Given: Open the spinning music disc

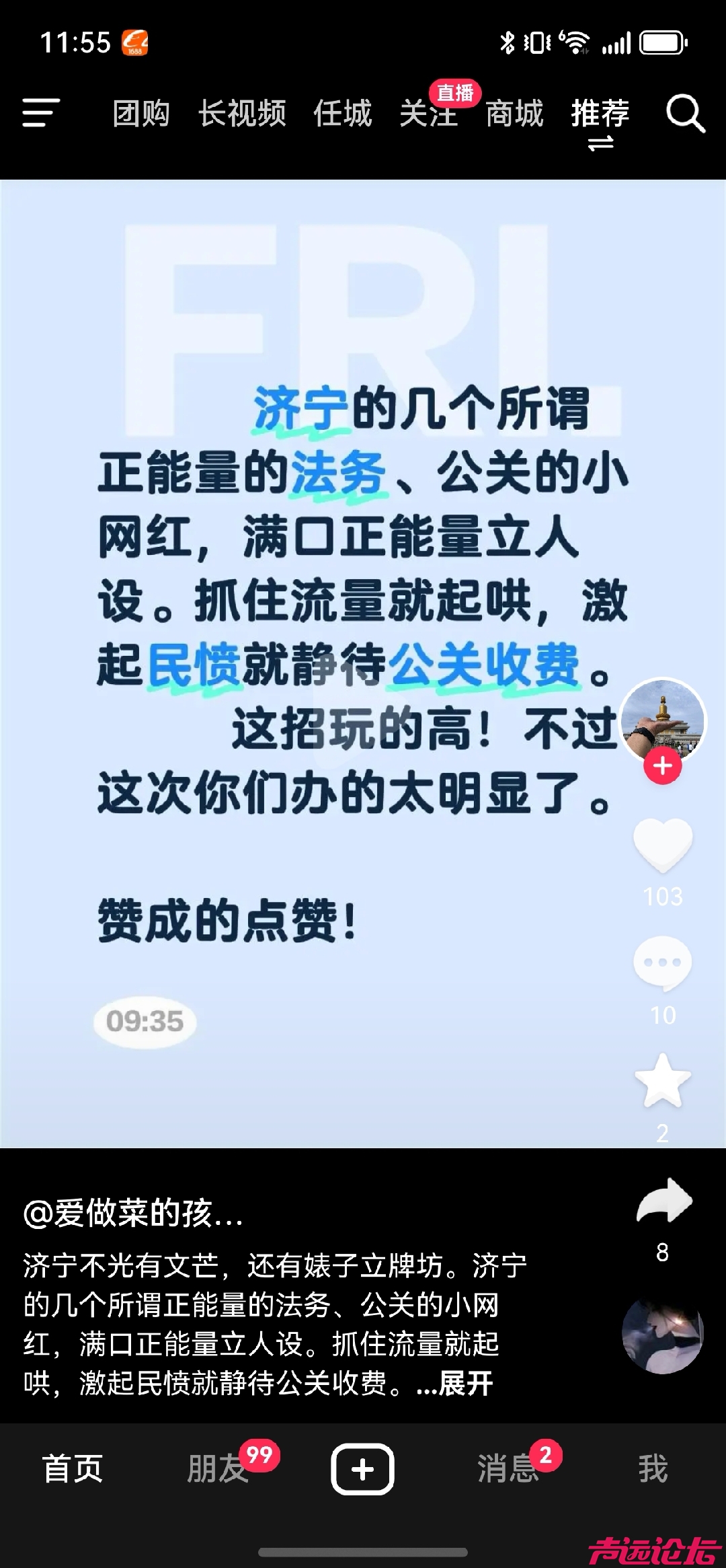Looking at the screenshot, I should pyautogui.click(x=663, y=1335).
